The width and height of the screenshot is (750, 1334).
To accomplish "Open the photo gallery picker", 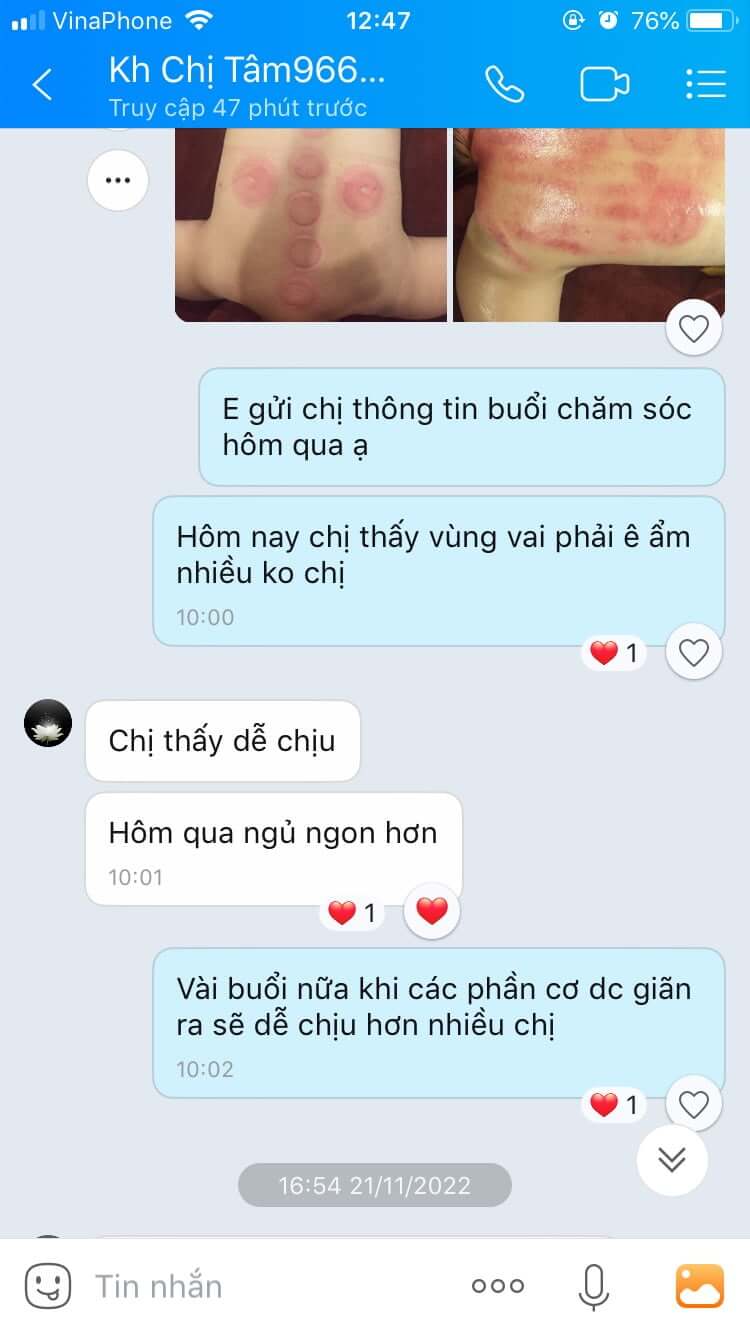I will [x=700, y=1286].
